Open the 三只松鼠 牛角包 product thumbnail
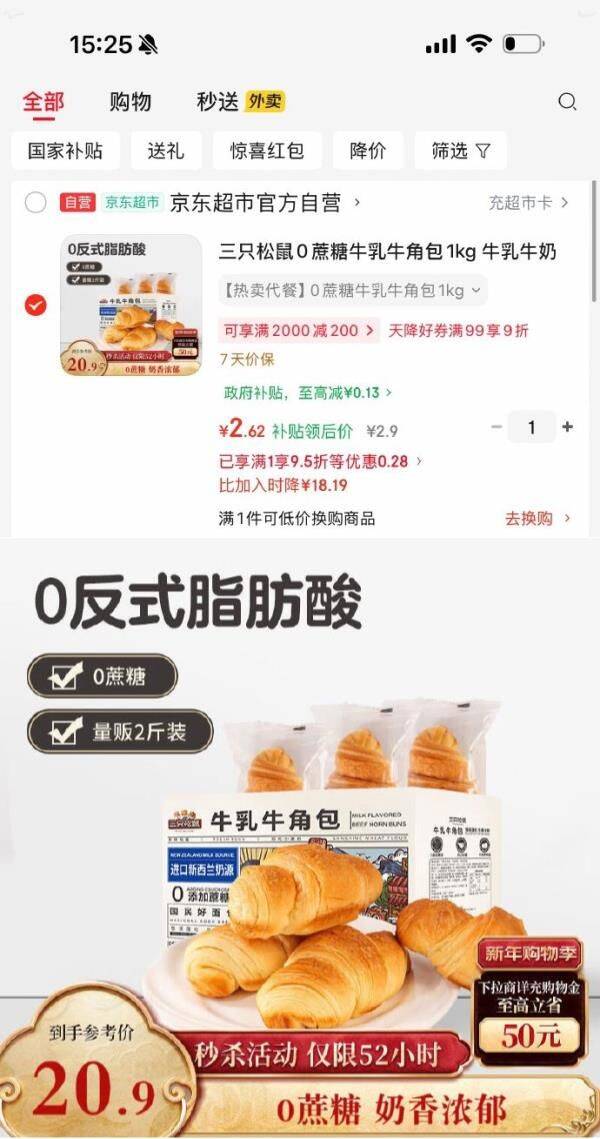600x1139 pixels. (x=131, y=305)
